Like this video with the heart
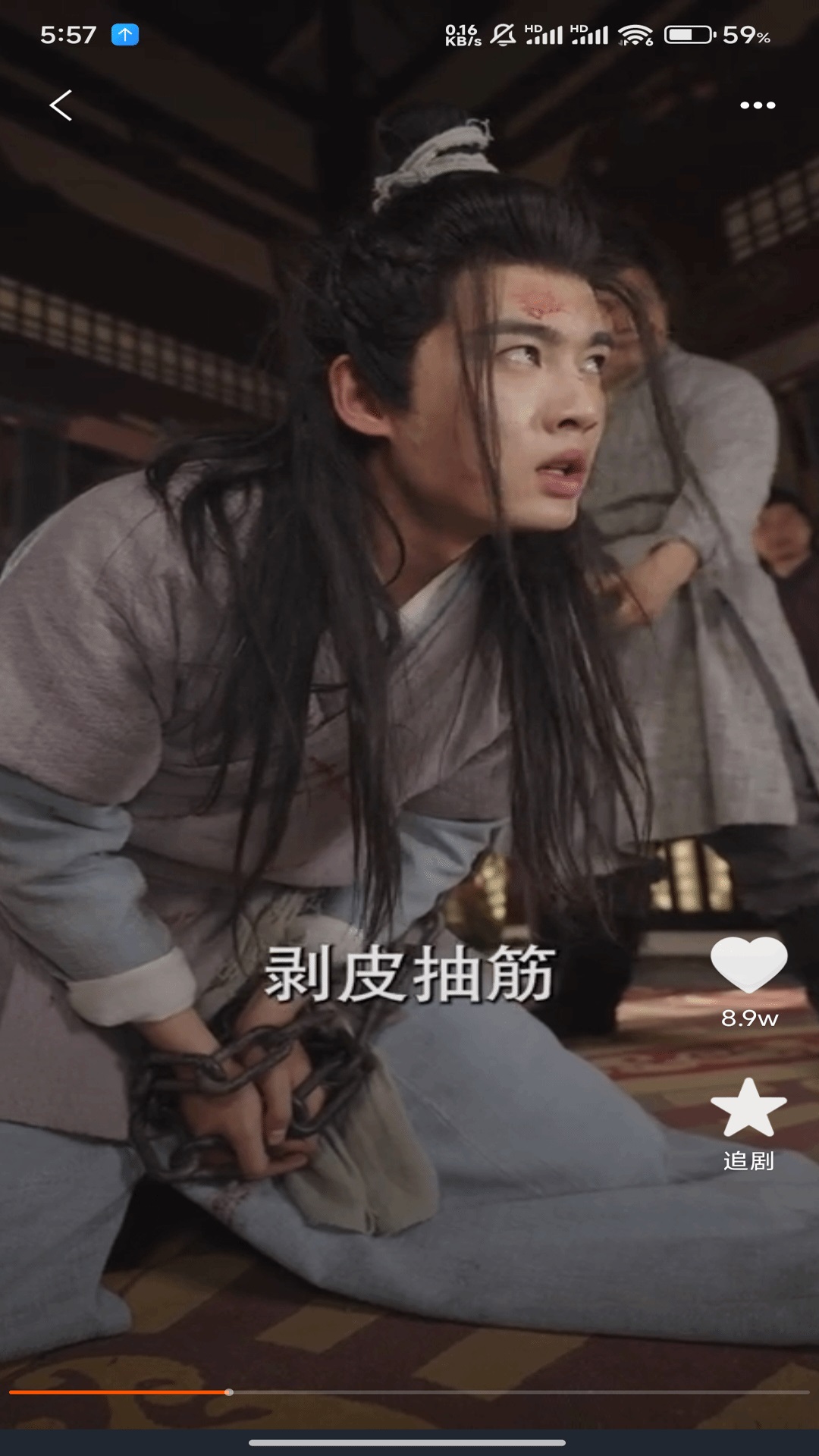The image size is (819, 1456). [x=748, y=965]
